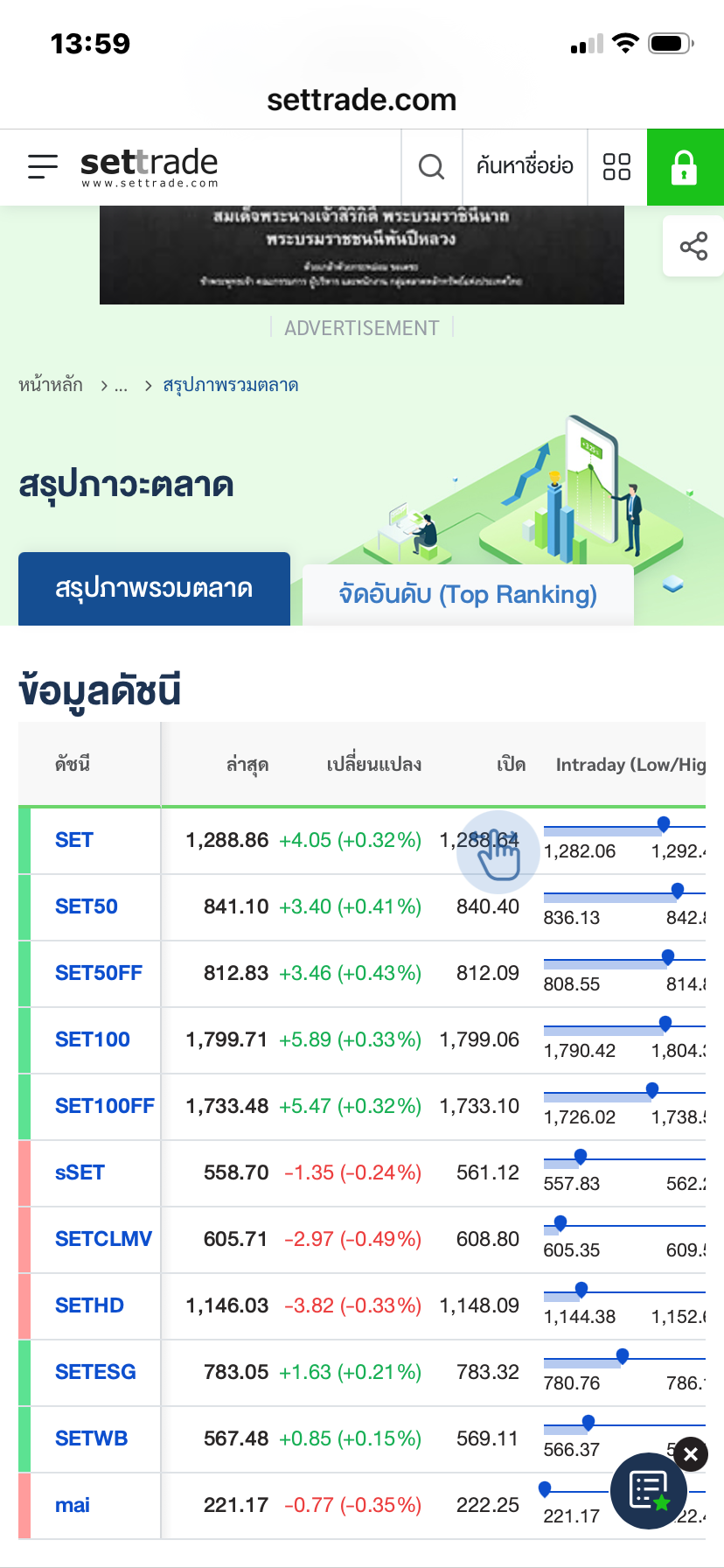Open the ค้นหาชื่อย่อ symbol search field
Viewport: 724px width, 1568px height.
pos(525,166)
